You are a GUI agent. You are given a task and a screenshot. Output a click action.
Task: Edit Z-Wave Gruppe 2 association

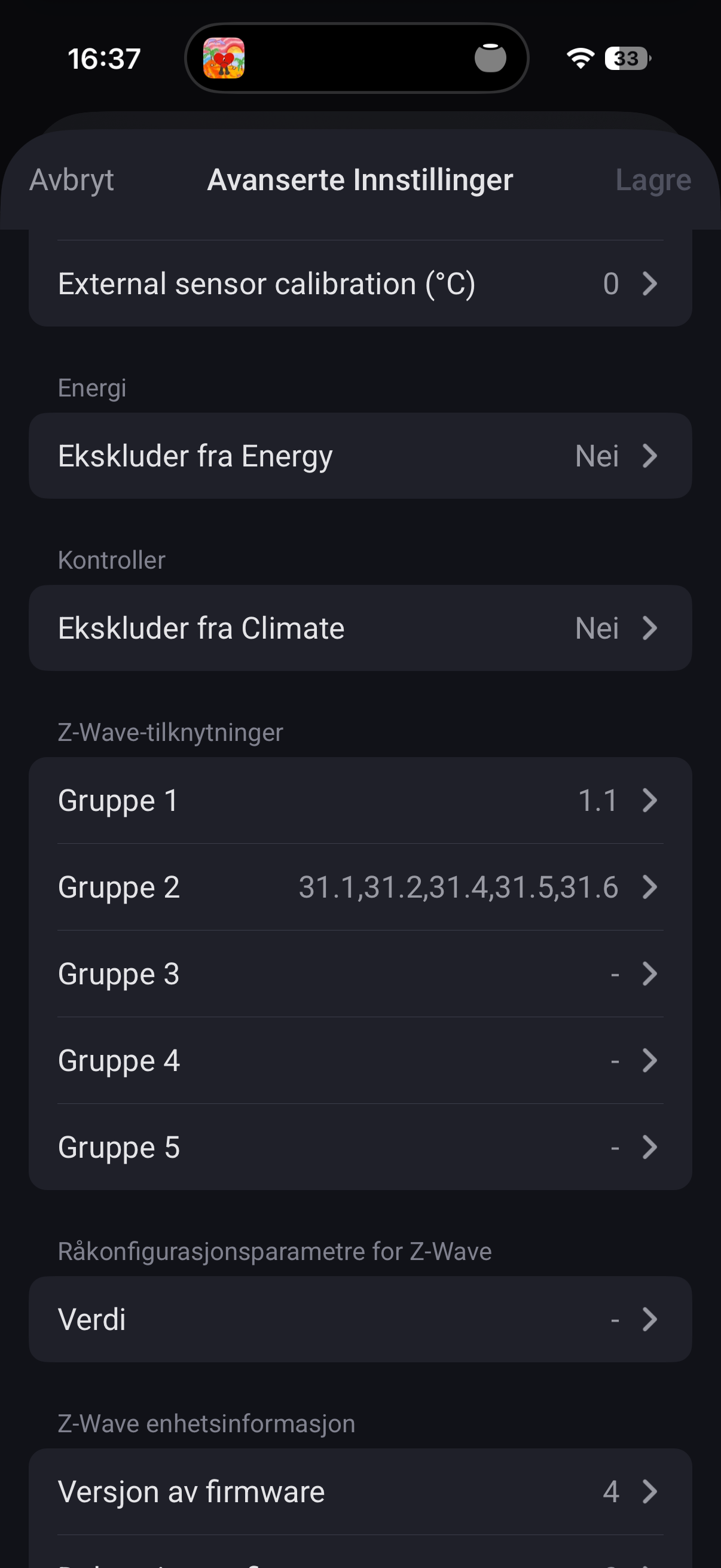point(360,887)
